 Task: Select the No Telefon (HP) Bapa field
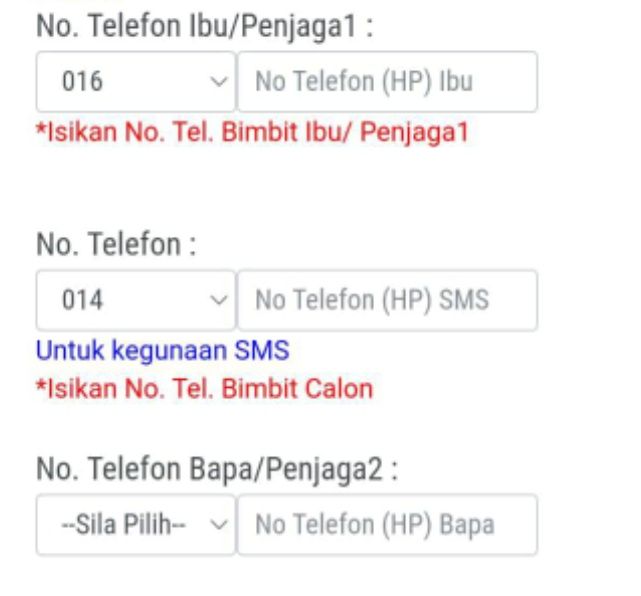386,524
